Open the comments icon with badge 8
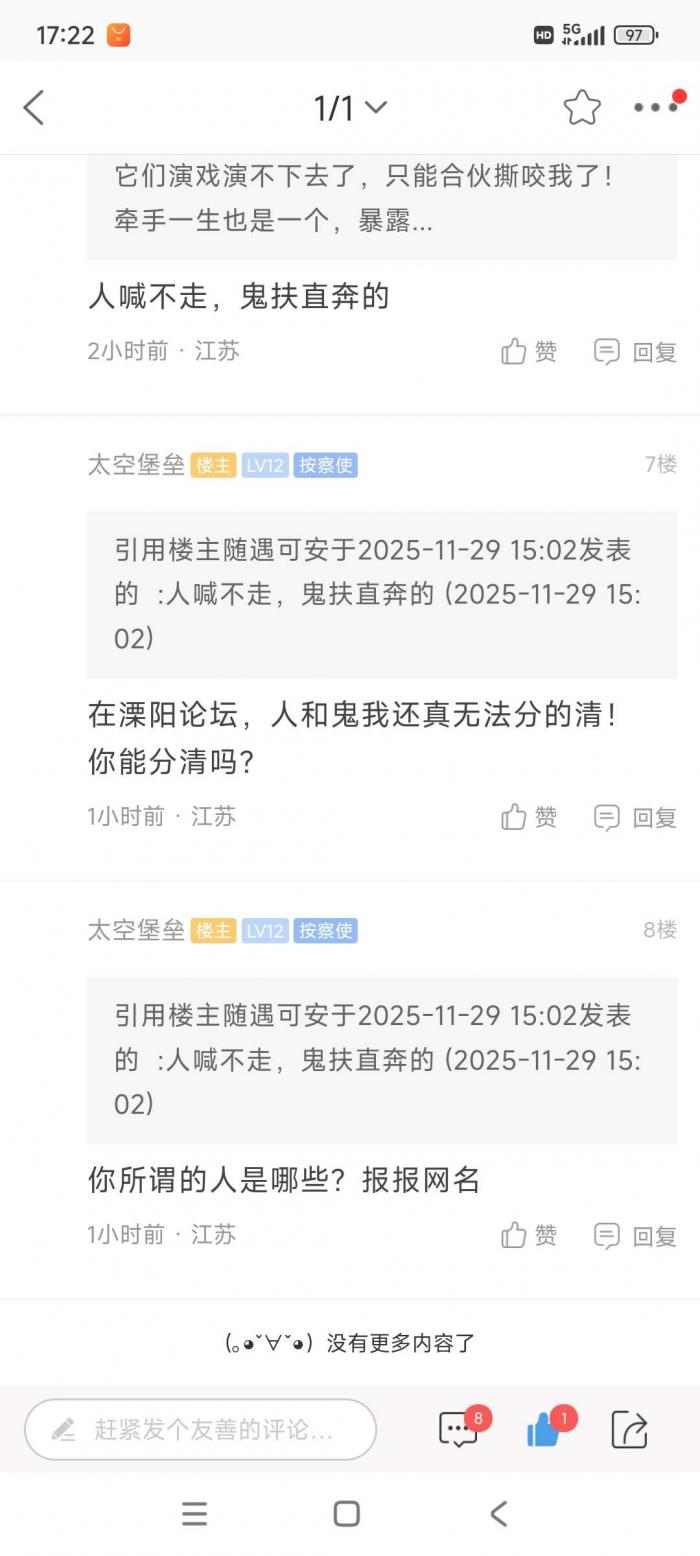Image resolution: width=700 pixels, height=1556 pixels. click(x=458, y=1429)
